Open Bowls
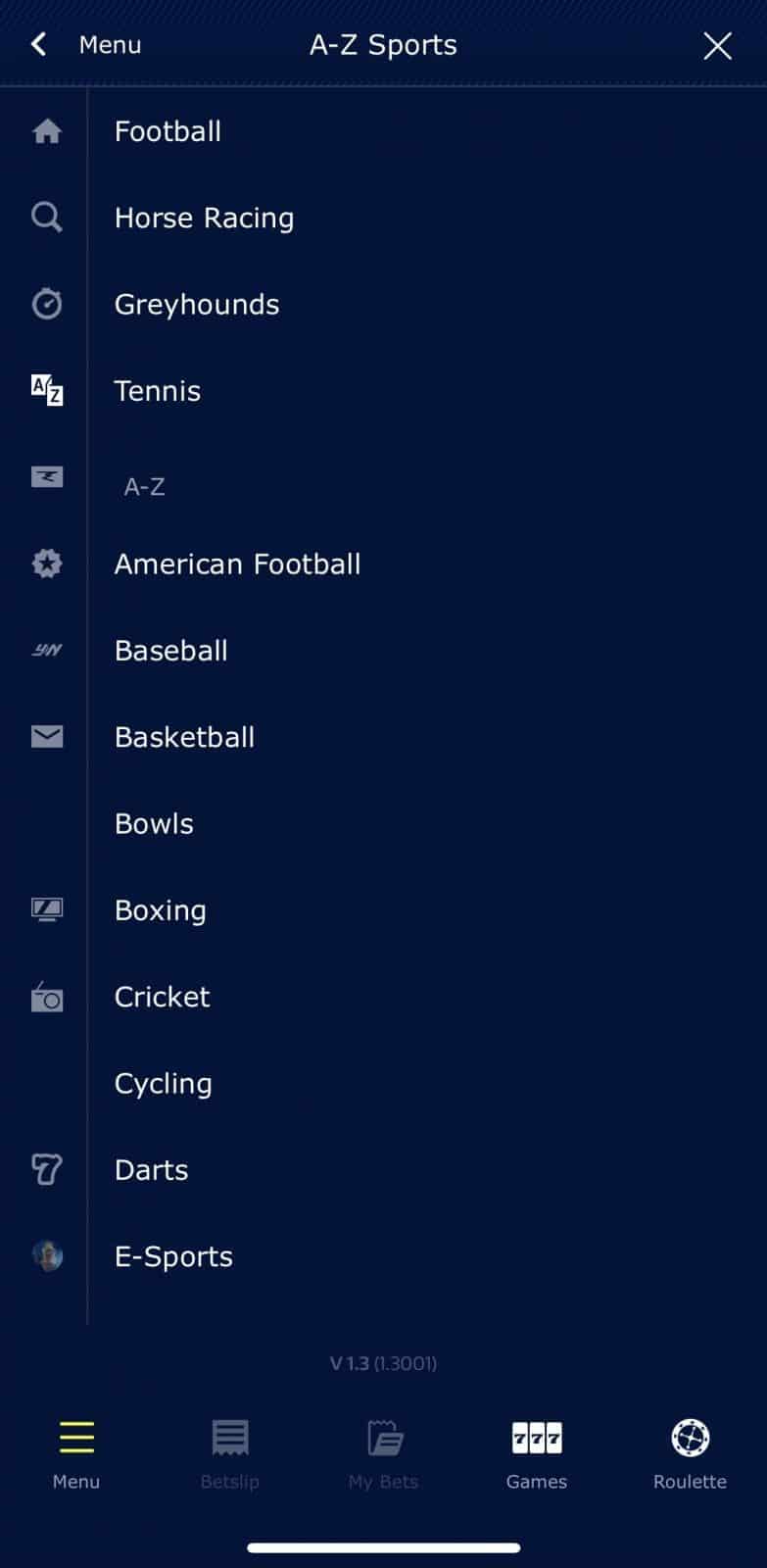The height and width of the screenshot is (1568, 767). click(x=427, y=823)
